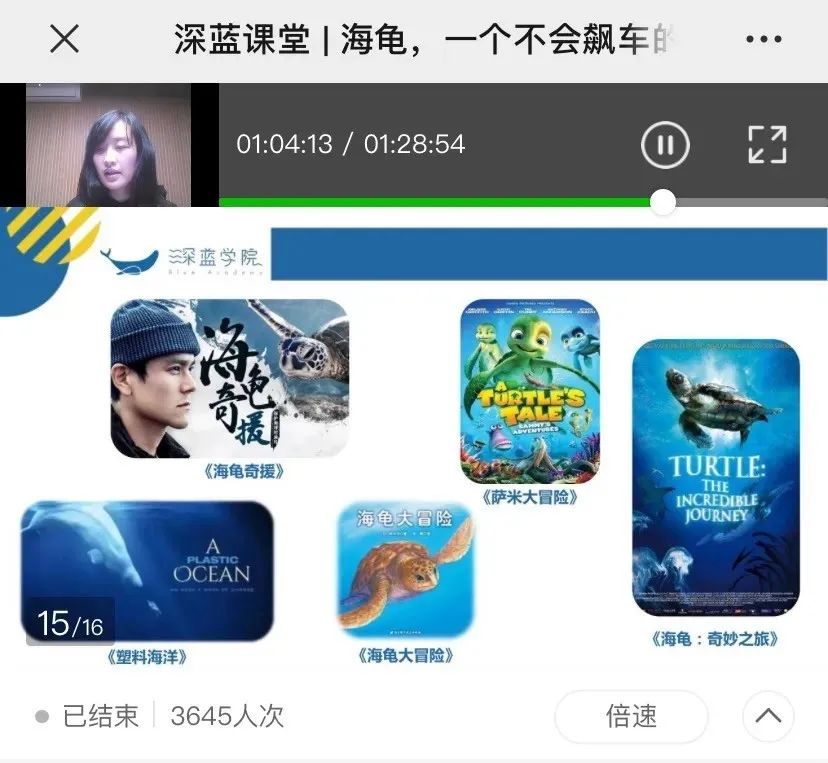Pause the lecture playback

pyautogui.click(x=665, y=145)
